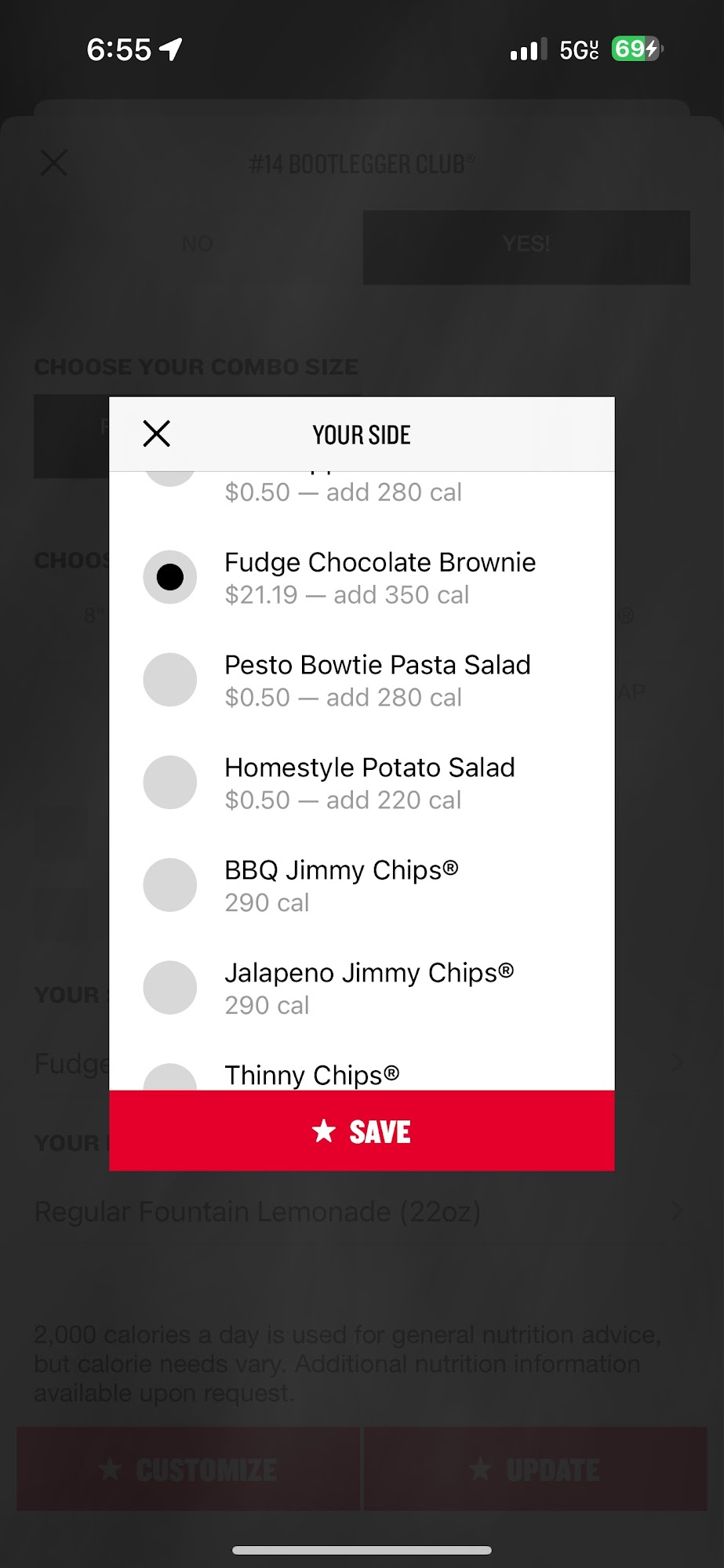The height and width of the screenshot is (1568, 724).
Task: Choose Pesto Bowtie Pasta Salad
Action: pos(169,680)
